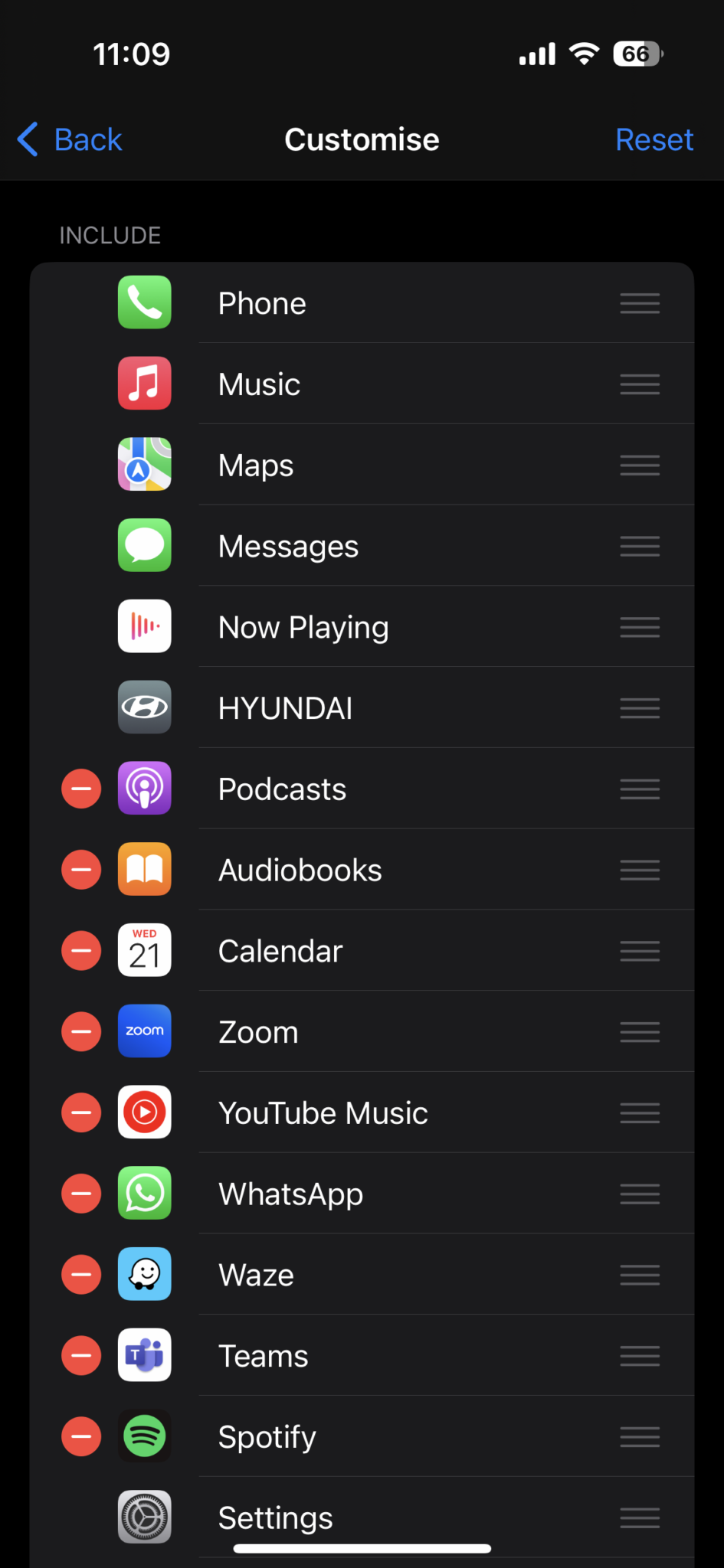Remove Podcasts from the include list
This screenshot has height=1568, width=724.
click(x=81, y=789)
